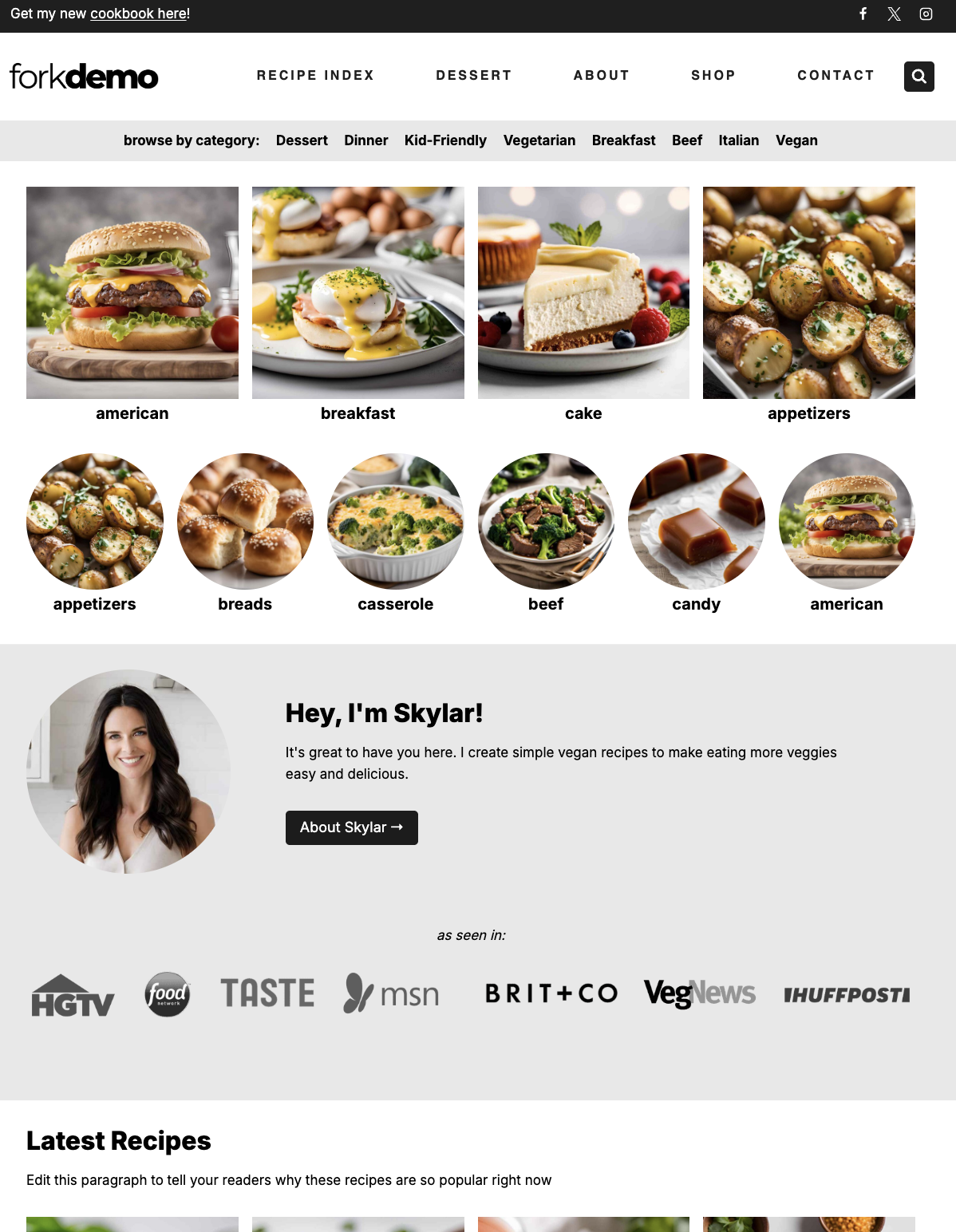Select the Vegan category link
This screenshot has width=956, height=1232.
(x=796, y=140)
